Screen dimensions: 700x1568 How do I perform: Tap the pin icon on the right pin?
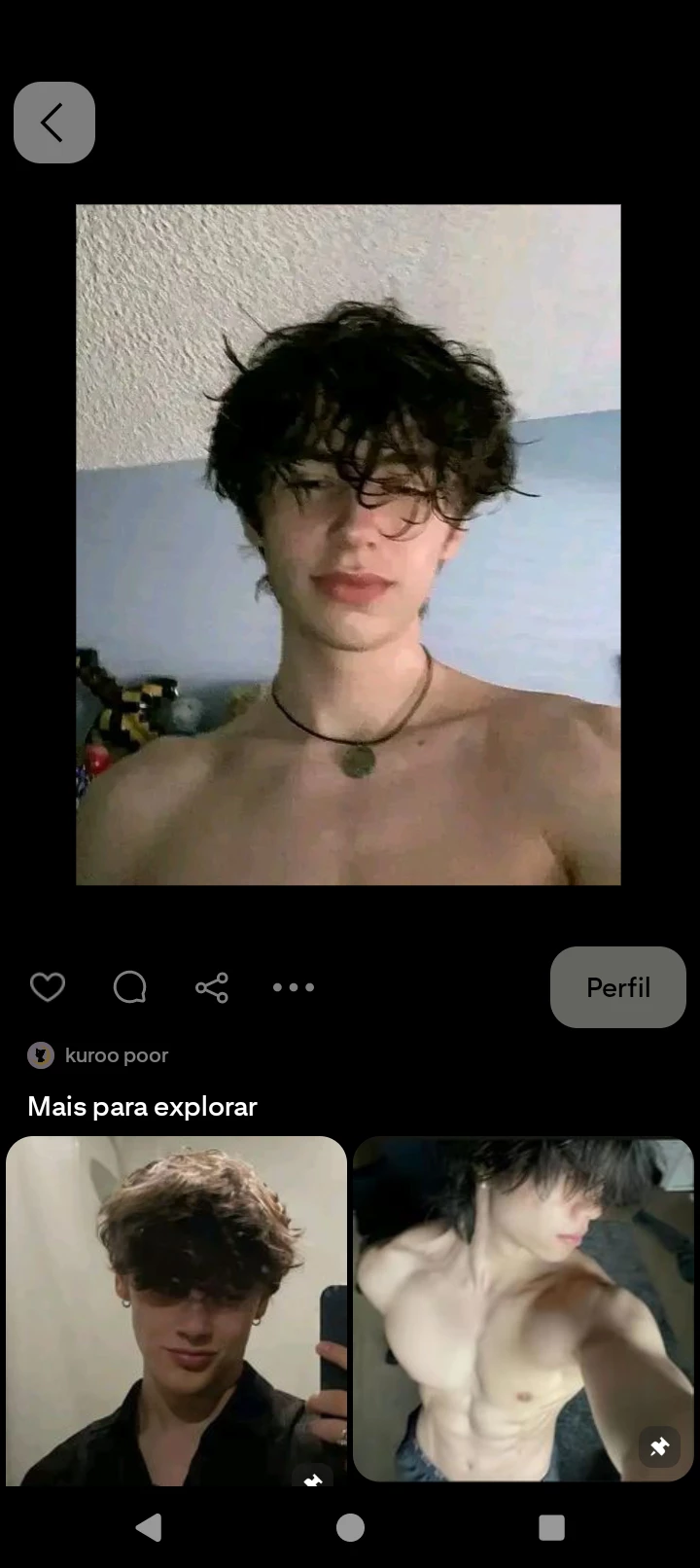(x=659, y=1447)
